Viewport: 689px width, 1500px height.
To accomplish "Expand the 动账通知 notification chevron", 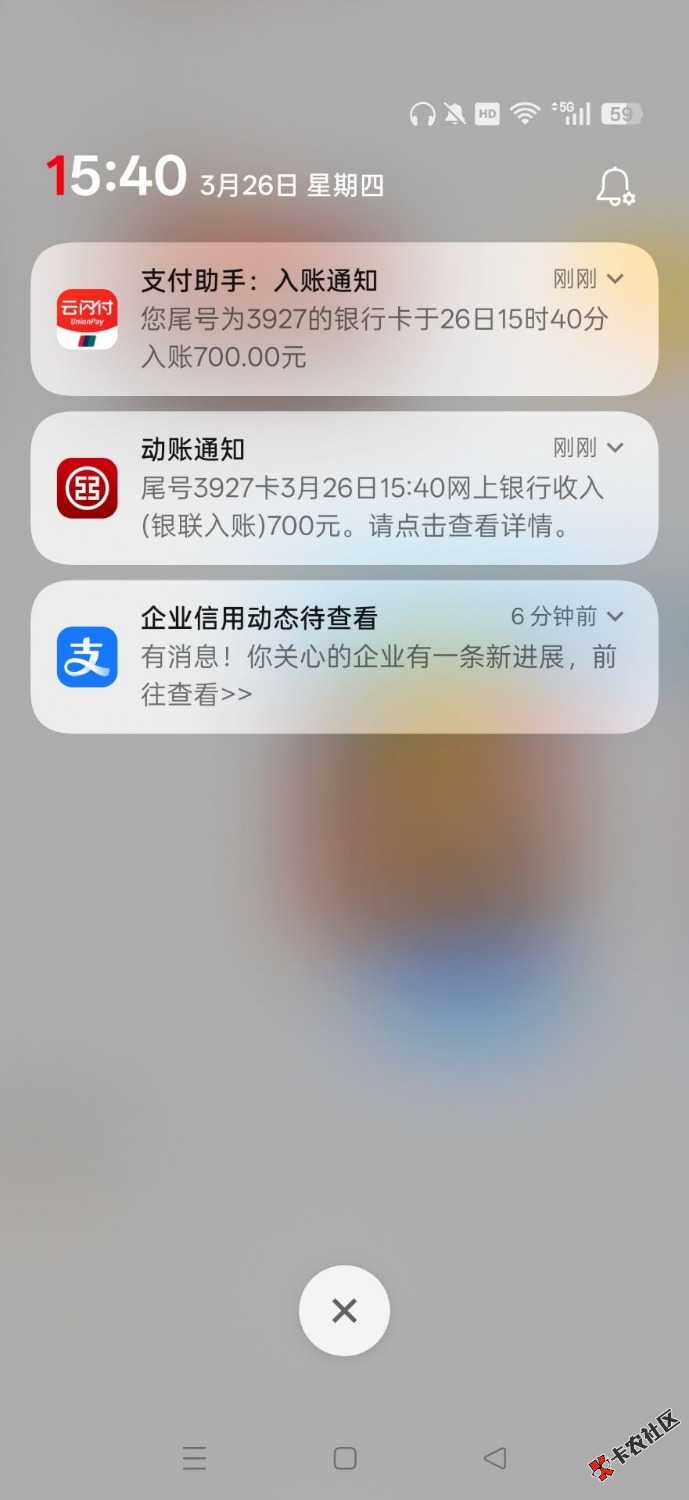I will tap(616, 448).
